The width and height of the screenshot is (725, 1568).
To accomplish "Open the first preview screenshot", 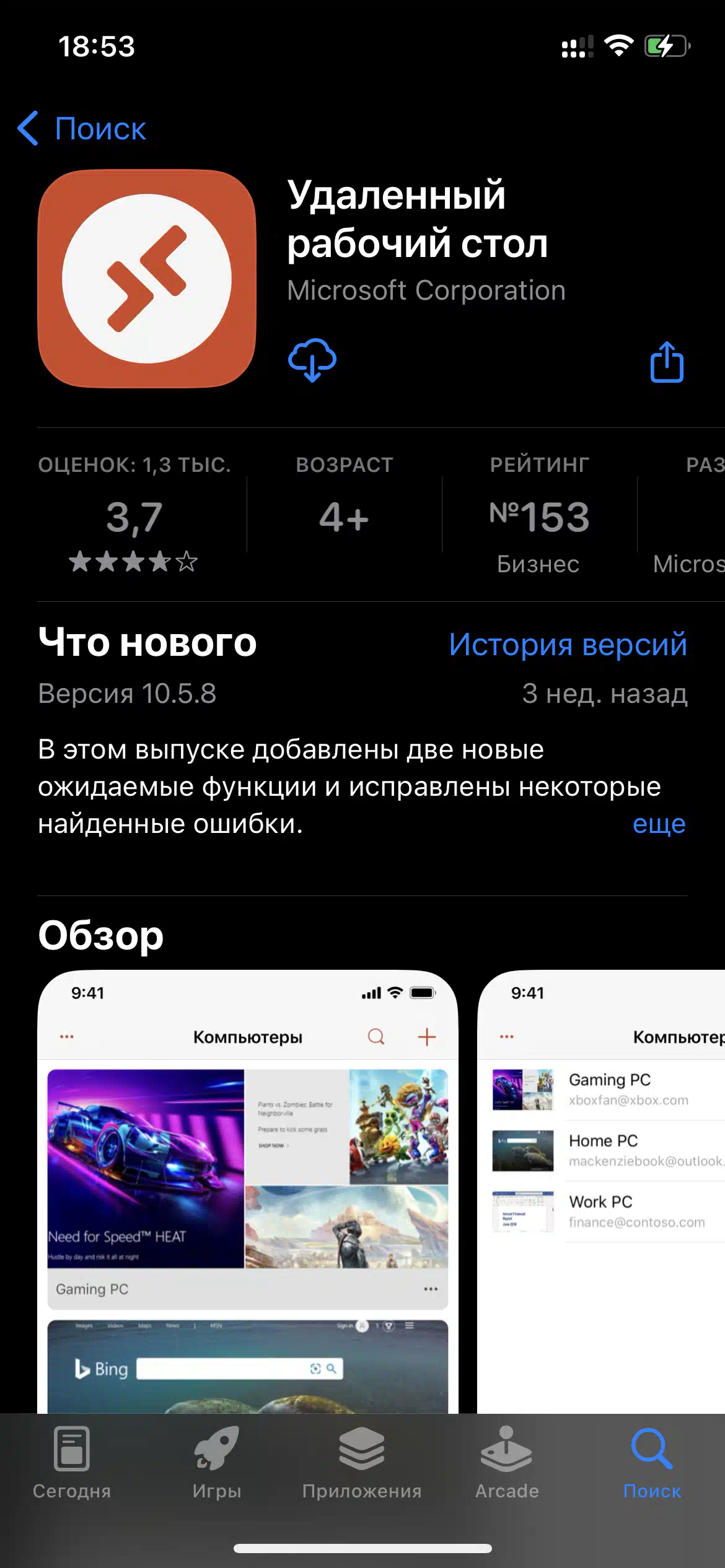I will (x=248, y=1192).
